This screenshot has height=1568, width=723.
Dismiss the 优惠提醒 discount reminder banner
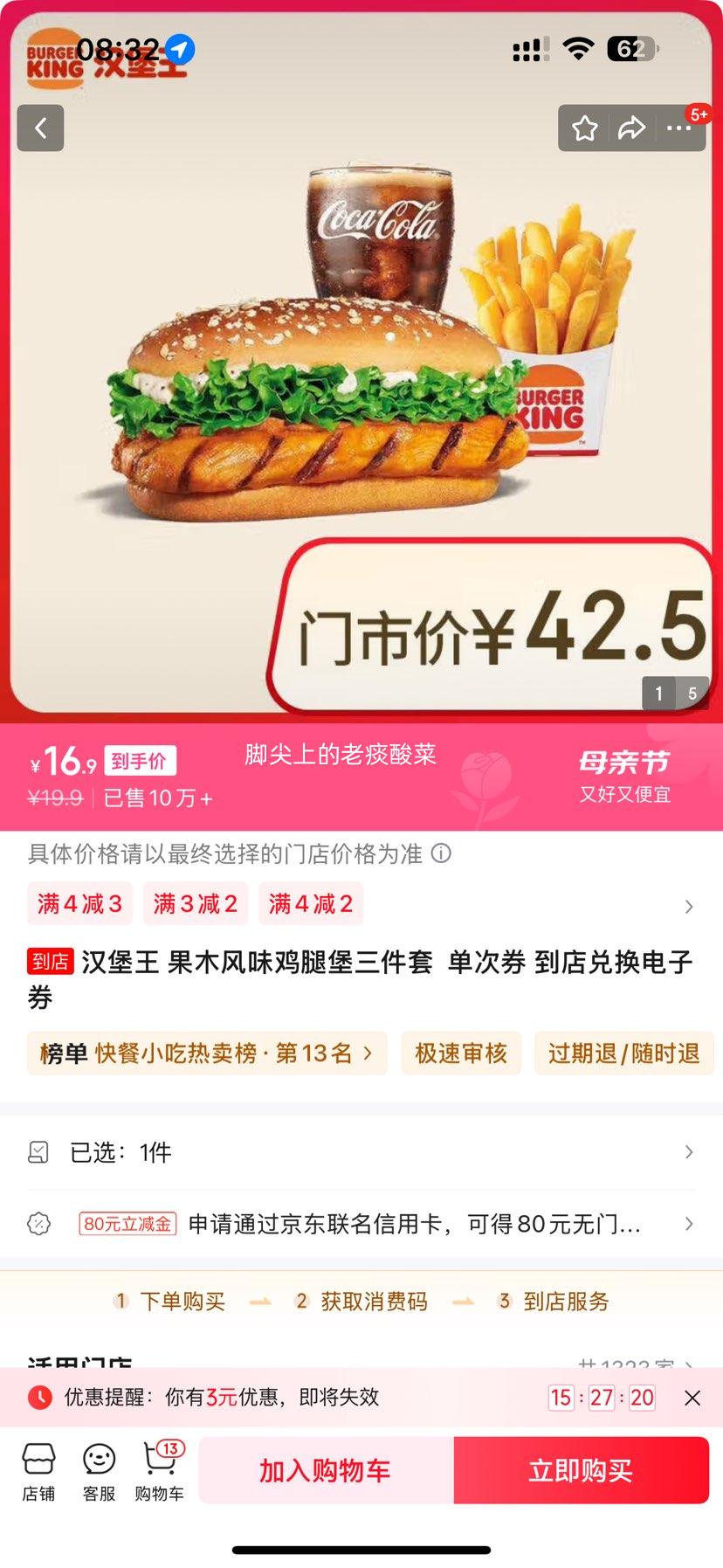[692, 1398]
